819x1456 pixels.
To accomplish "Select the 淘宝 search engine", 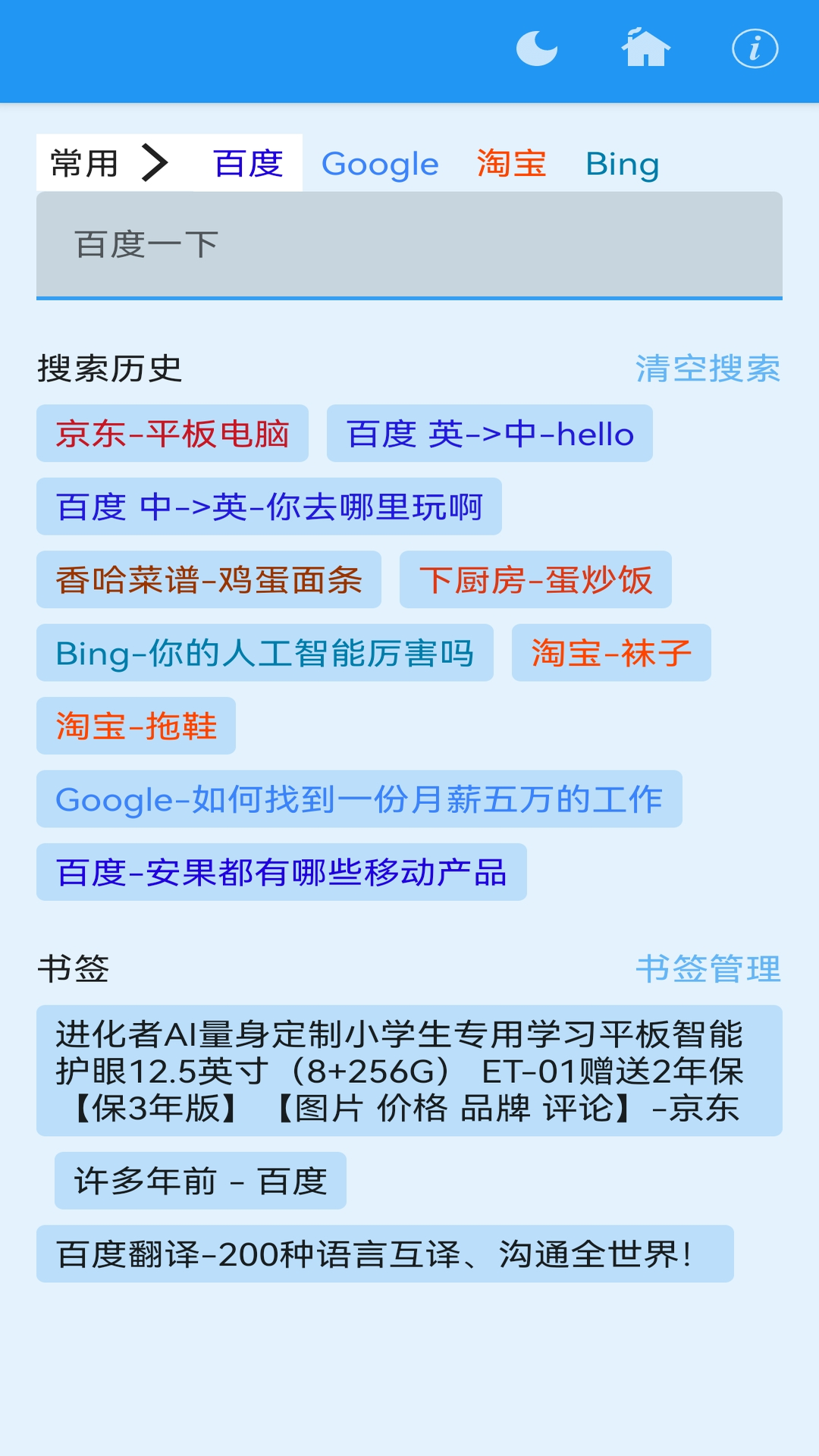I will coord(512,162).
